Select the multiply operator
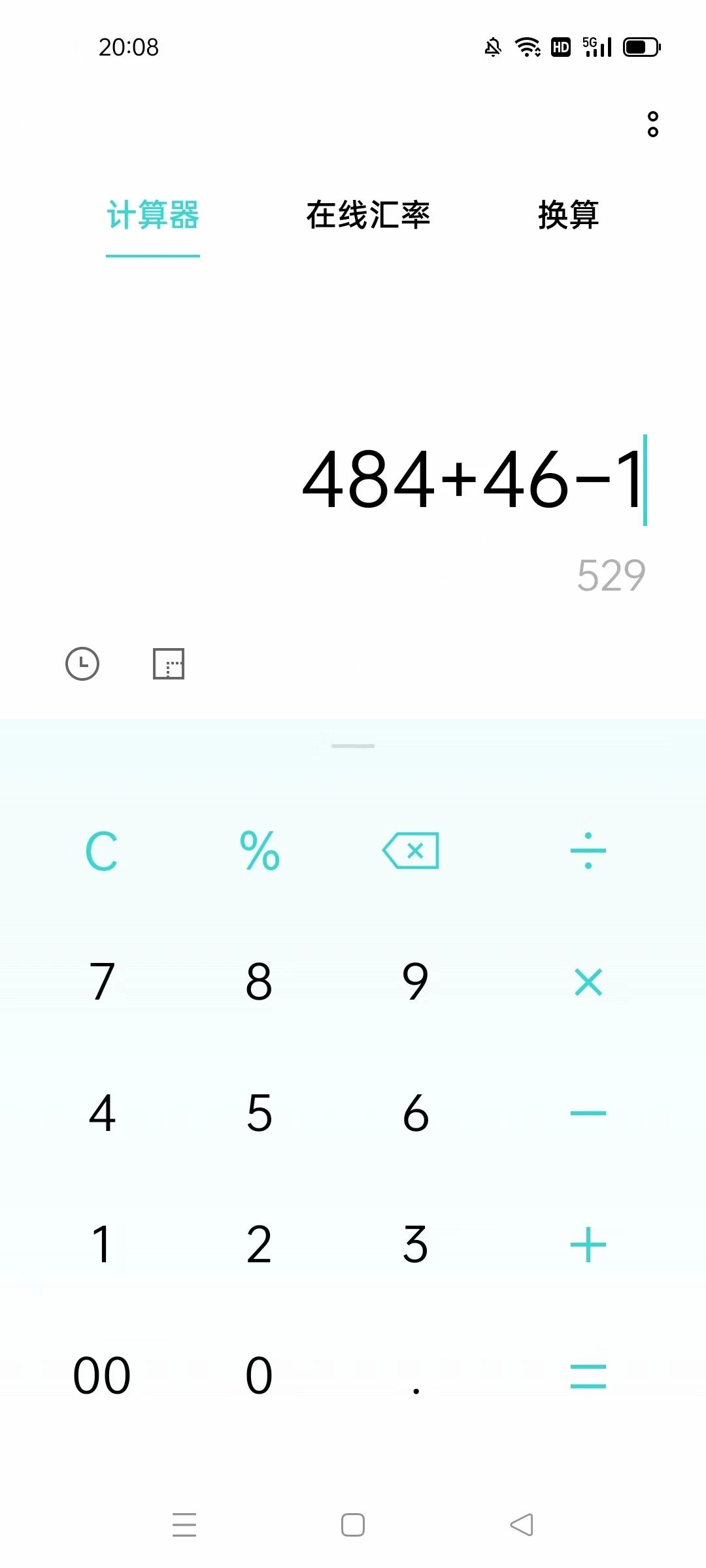706x1568 pixels. [588, 982]
